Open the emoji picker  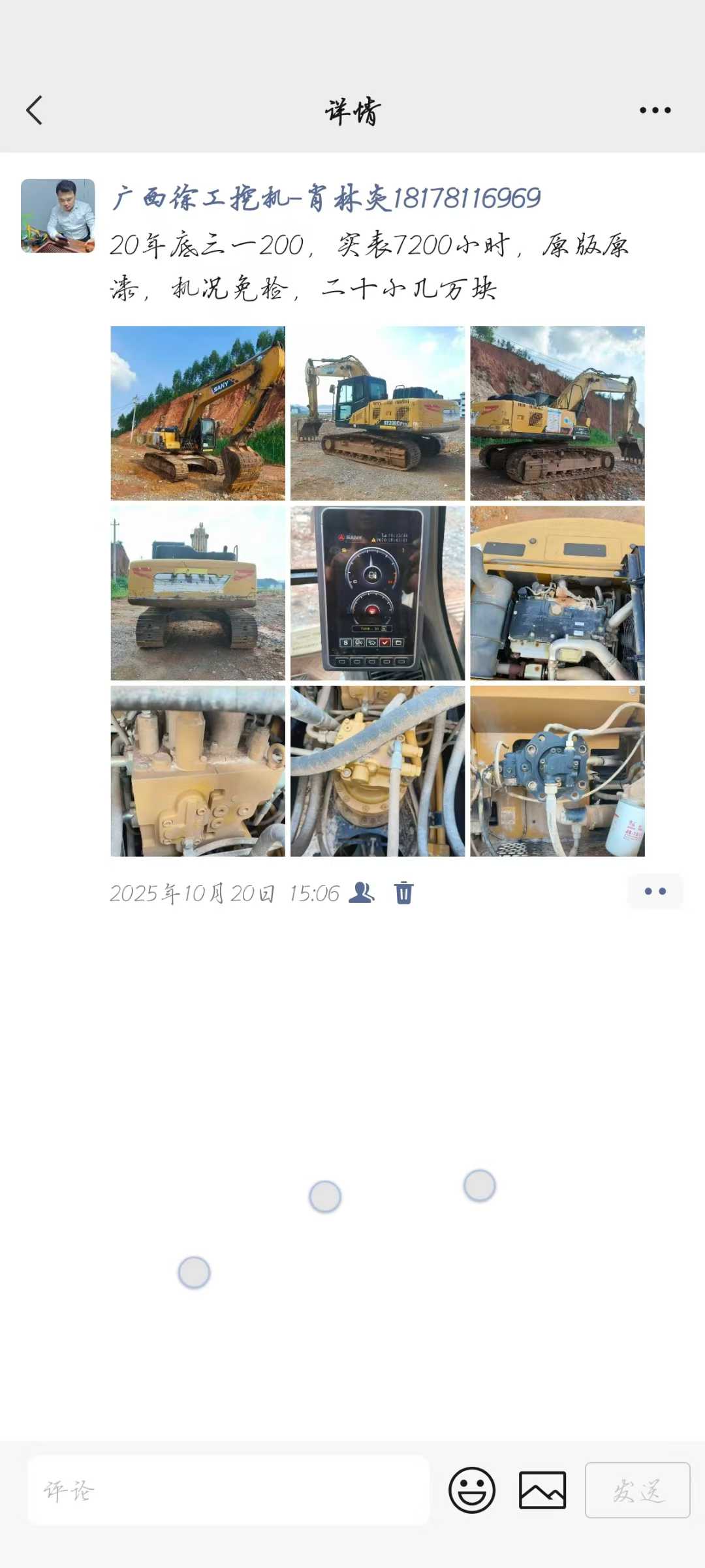(472, 1490)
